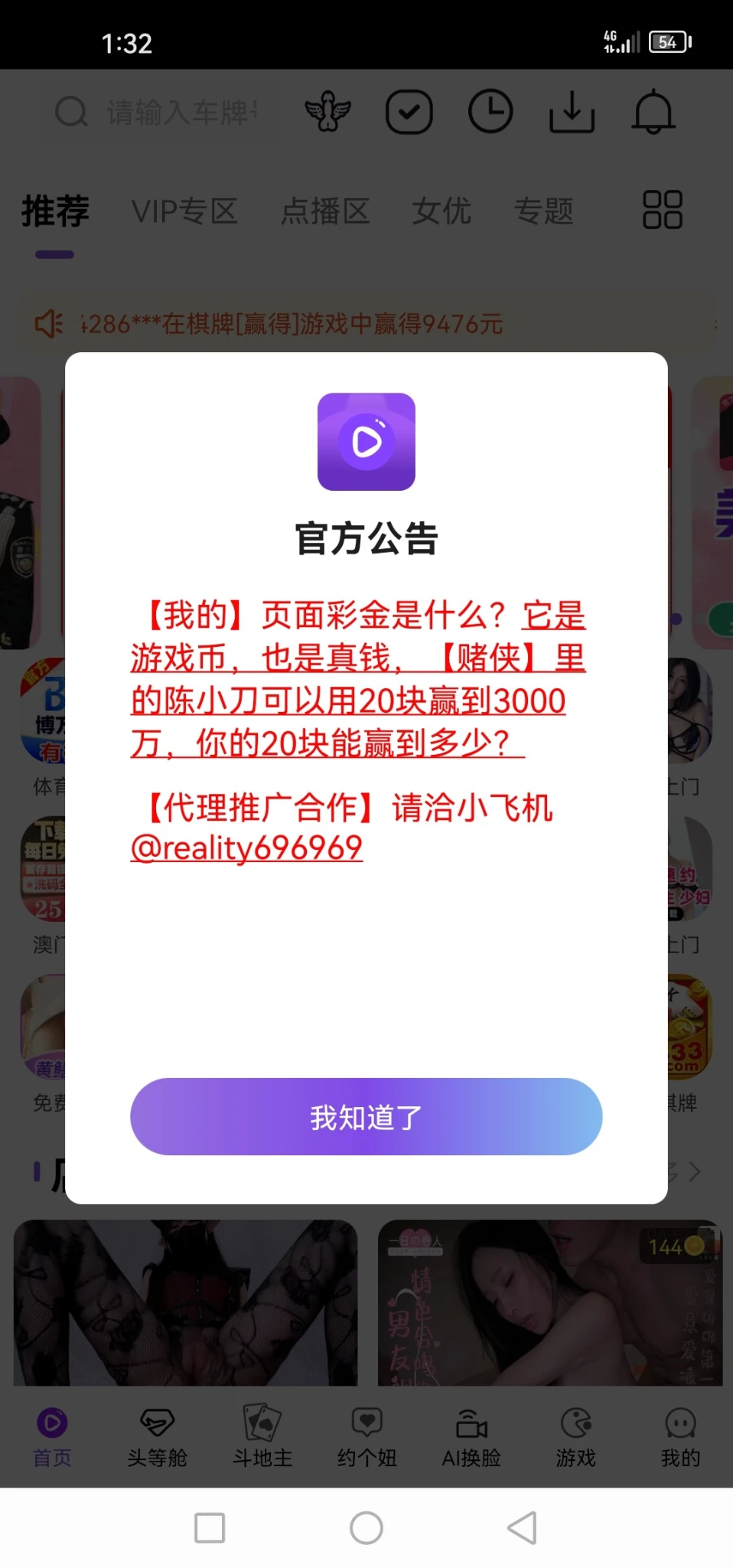Open the notifications bell
Viewport: 733px width, 1568px height.
[653, 113]
